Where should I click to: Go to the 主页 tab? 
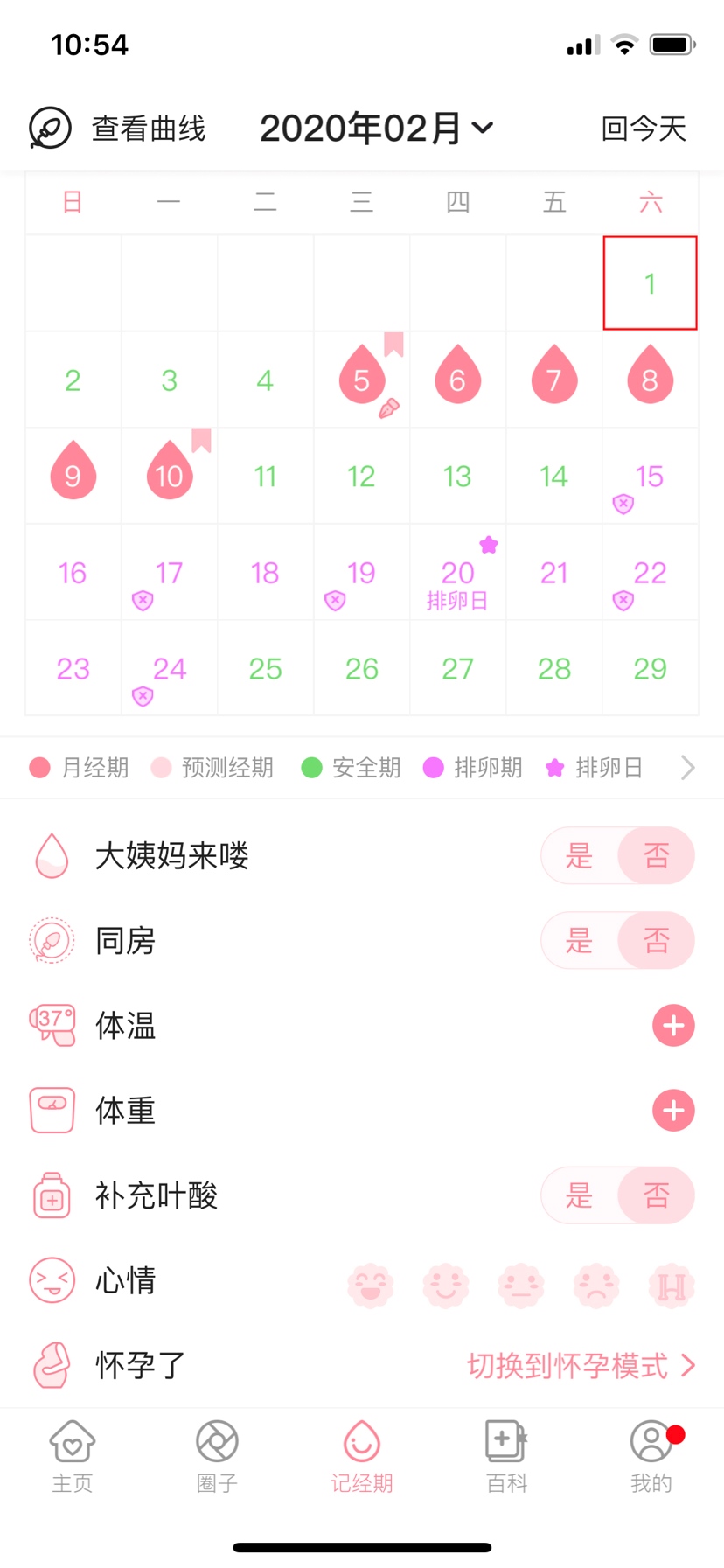coord(73,1456)
